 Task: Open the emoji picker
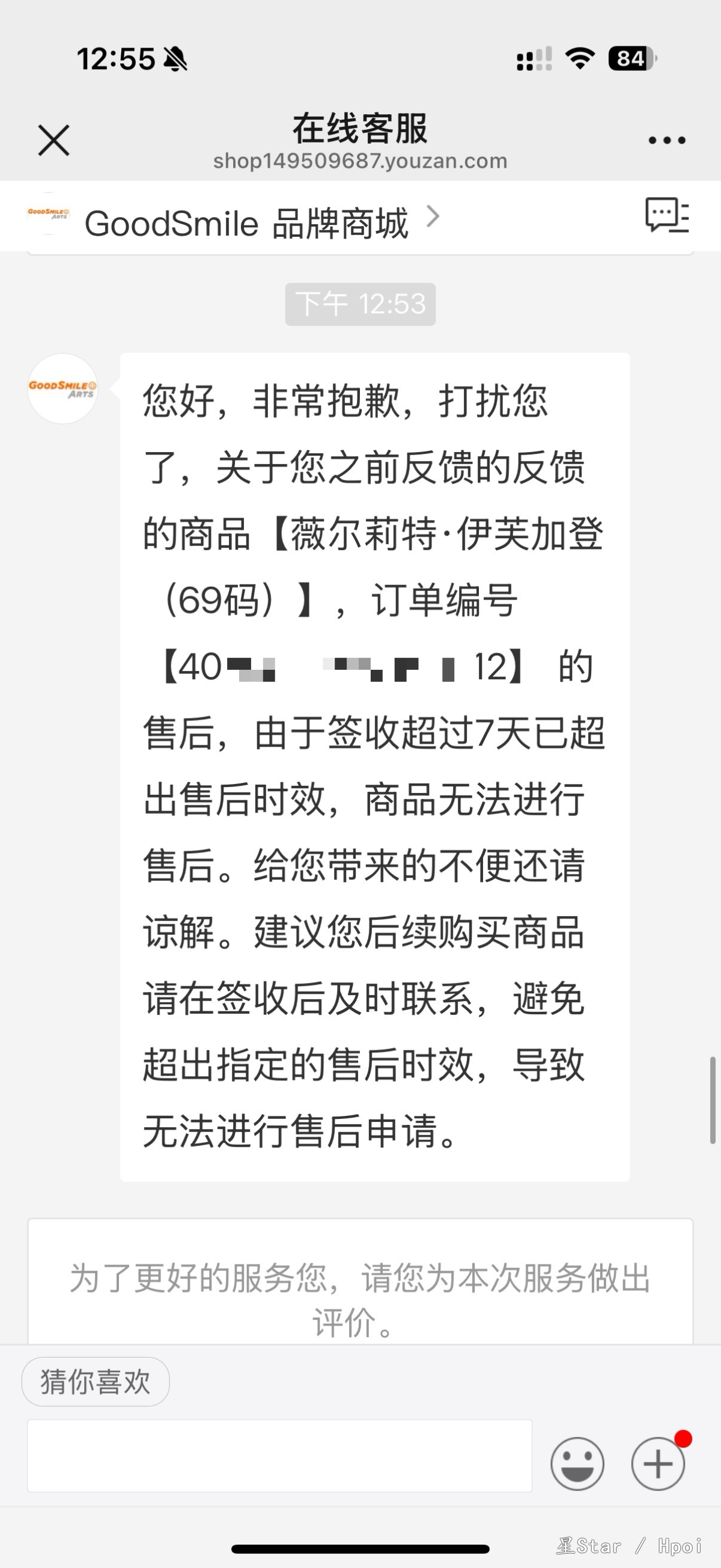(577, 1463)
